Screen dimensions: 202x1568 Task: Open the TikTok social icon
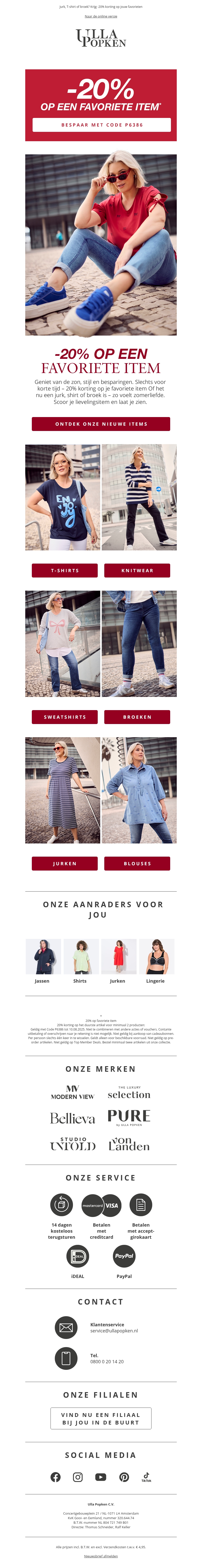146,1477
